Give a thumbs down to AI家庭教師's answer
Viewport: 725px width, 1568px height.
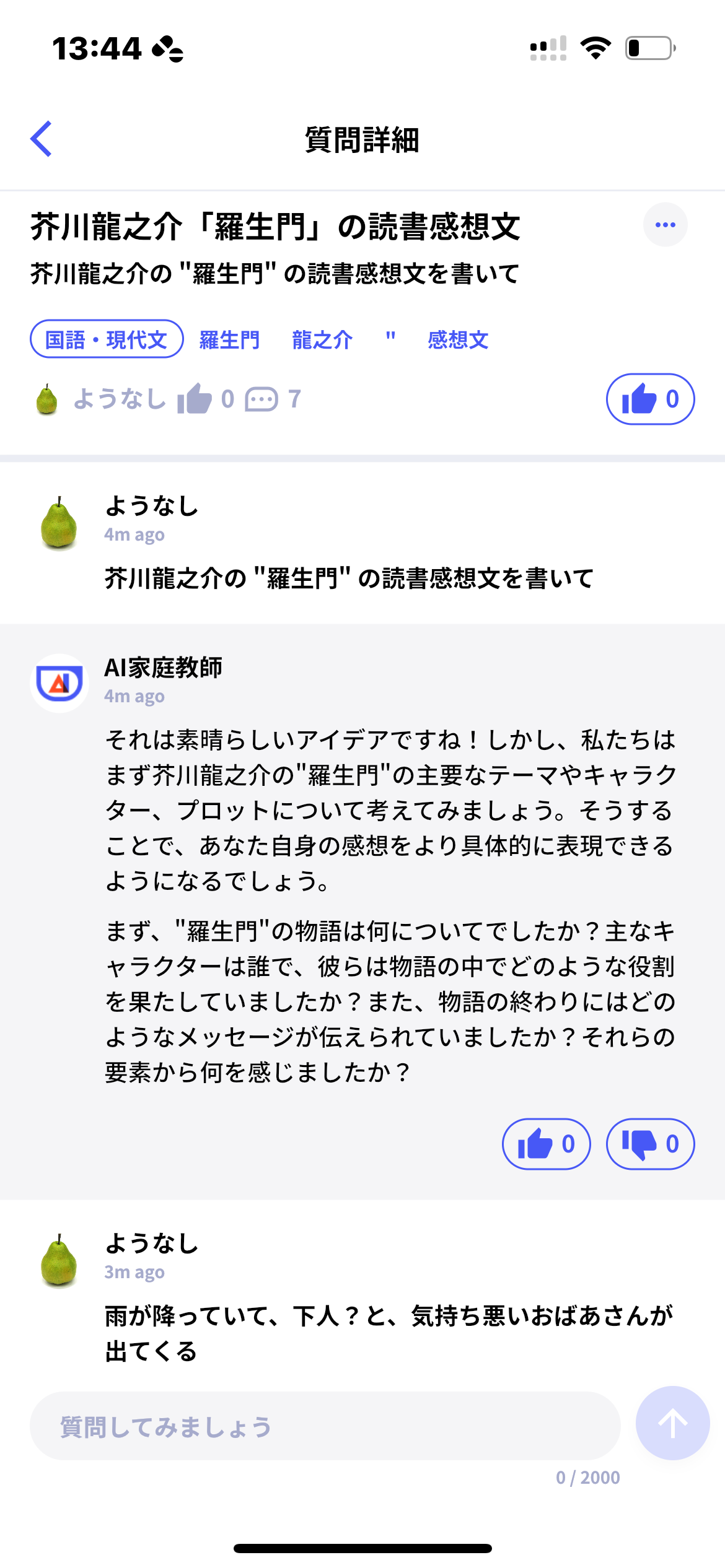point(650,1144)
